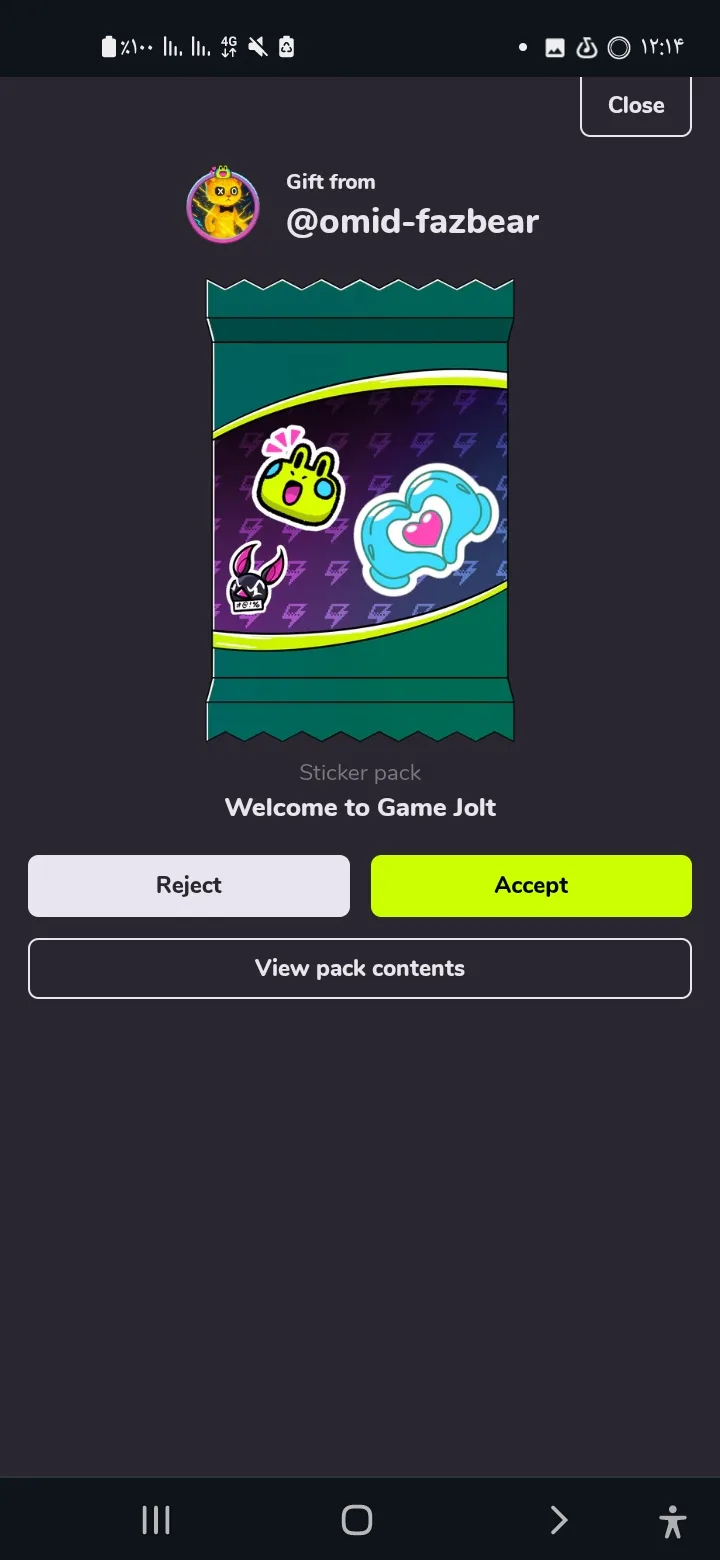720x1560 pixels.
Task: Accept the sticker pack gift
Action: 531,885
